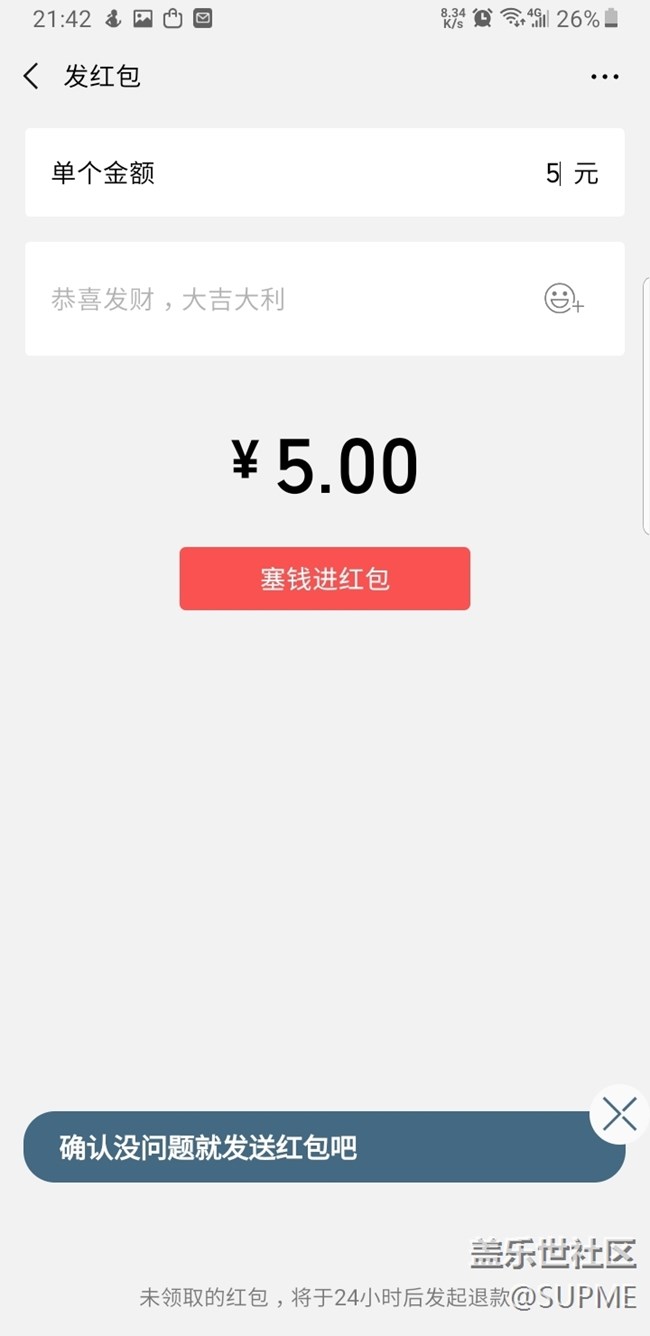Tap 塞钱进红包 to send the red packet

click(x=324, y=579)
